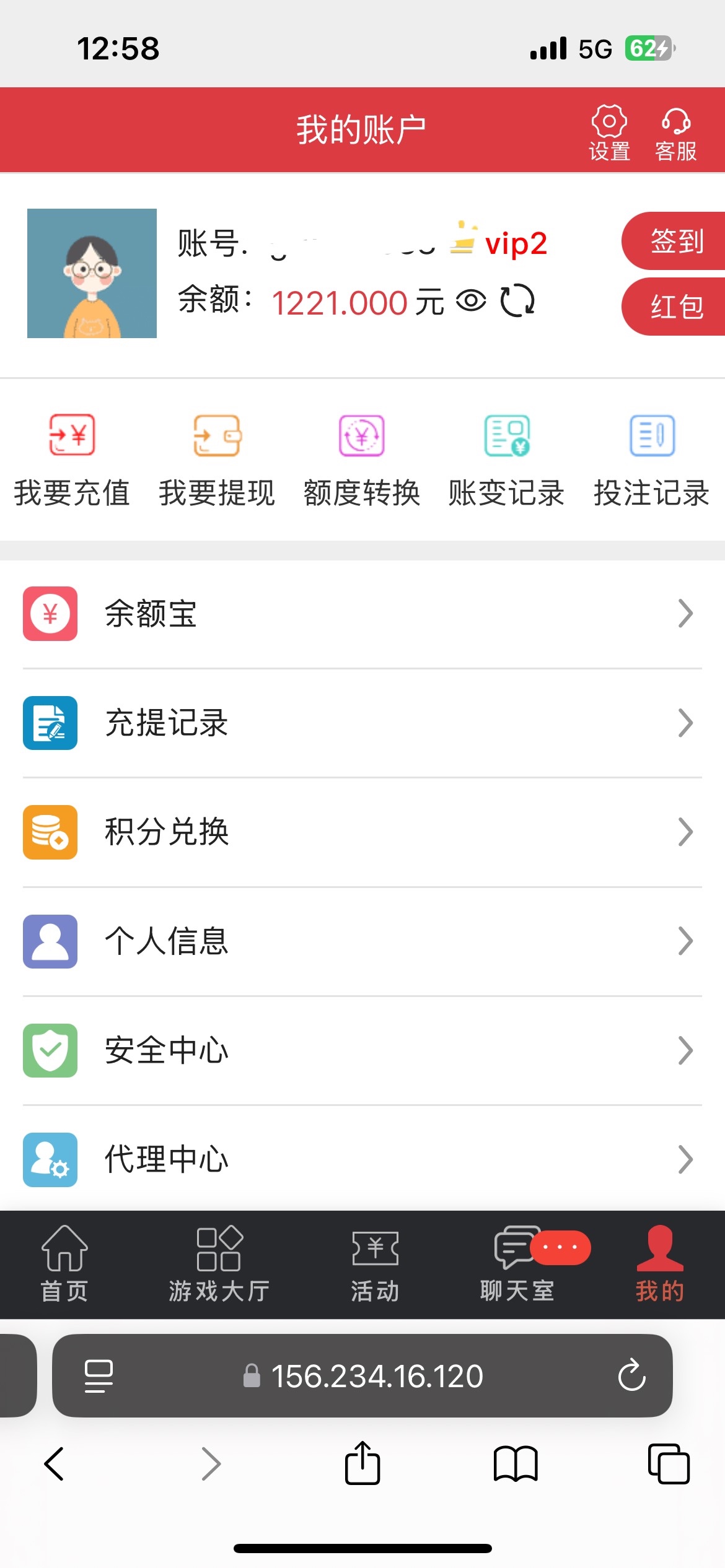Open the 积分兑换 points exchange row
This screenshot has height=1568, width=725.
tap(362, 832)
